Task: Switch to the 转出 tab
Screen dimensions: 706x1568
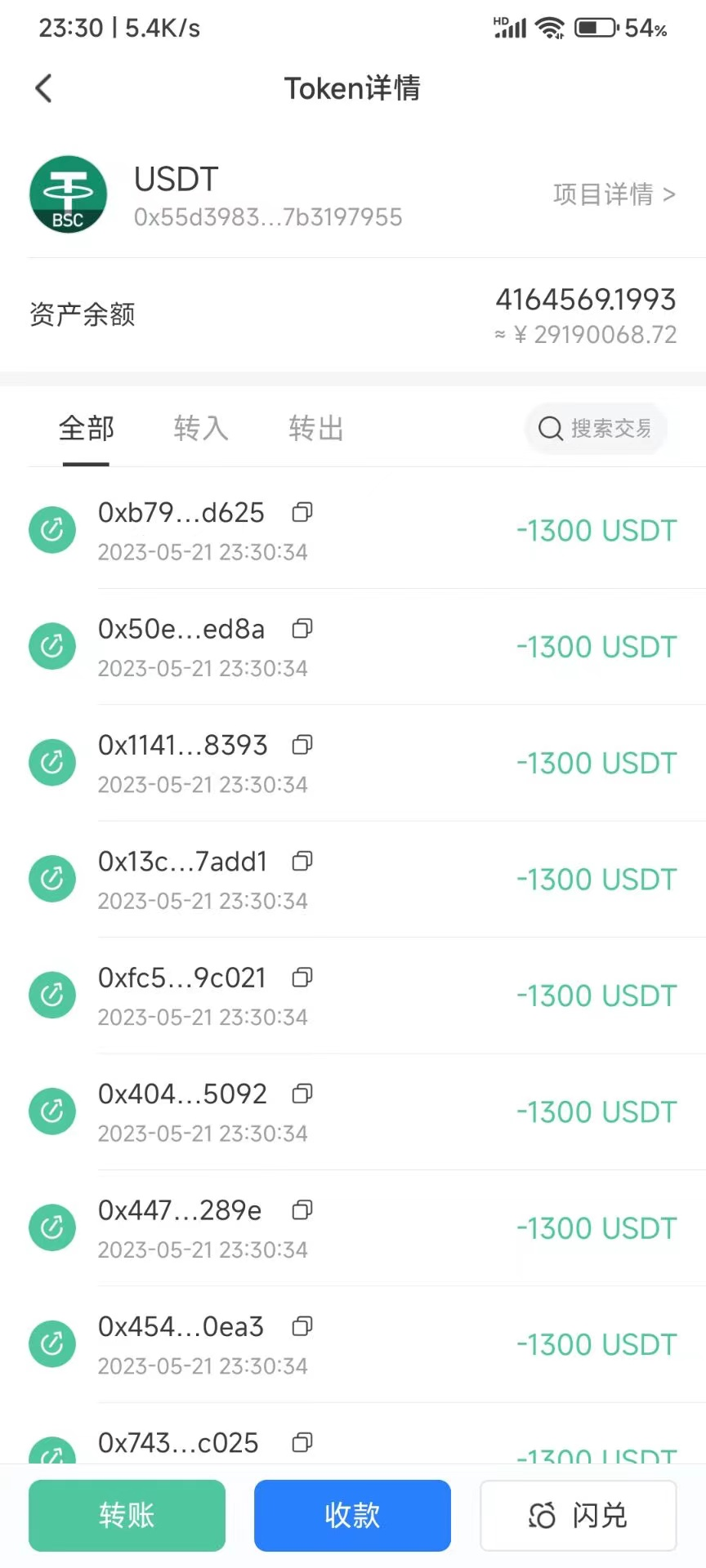Action: coord(315,428)
